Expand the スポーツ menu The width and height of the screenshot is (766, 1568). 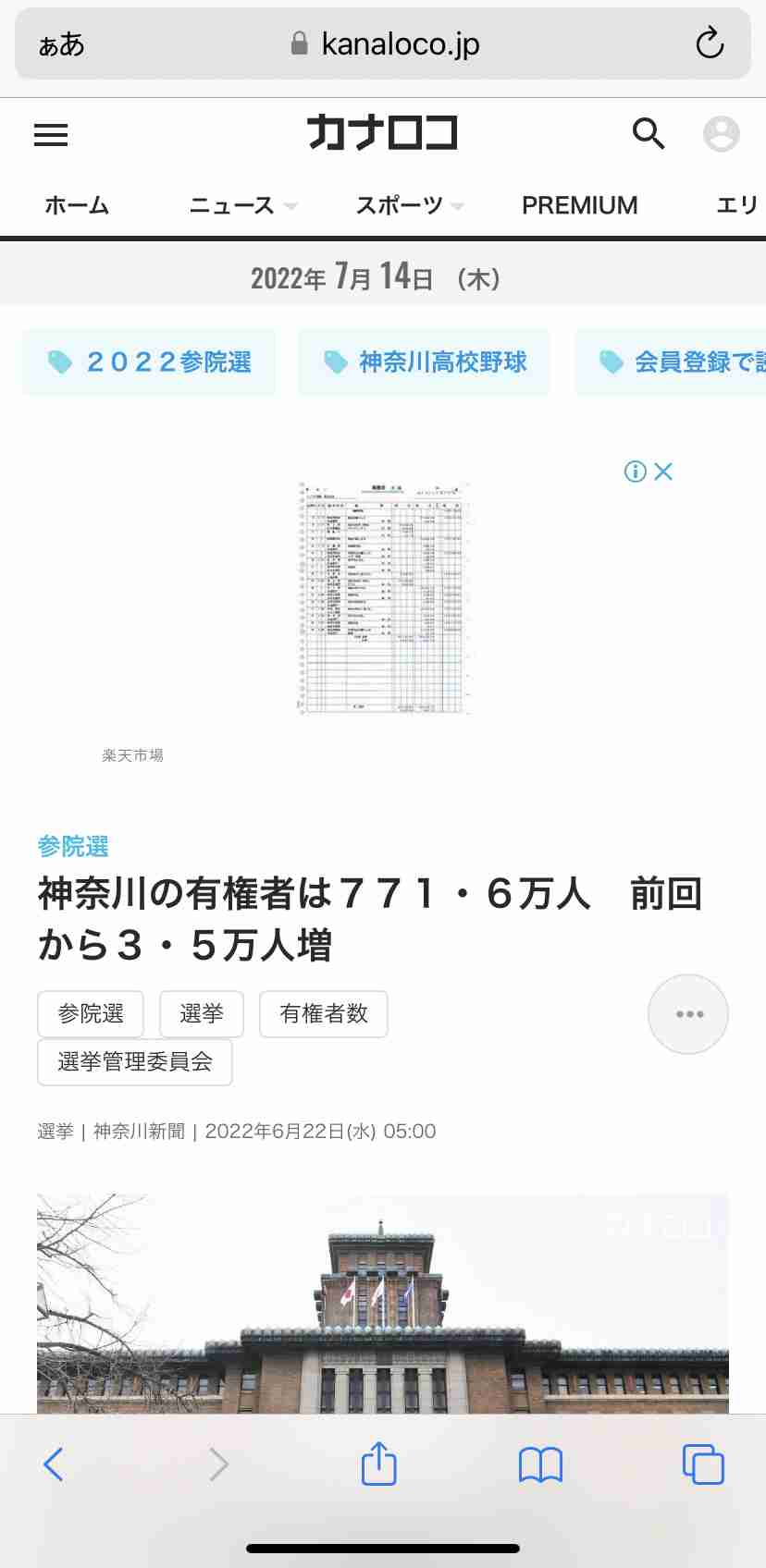[409, 205]
